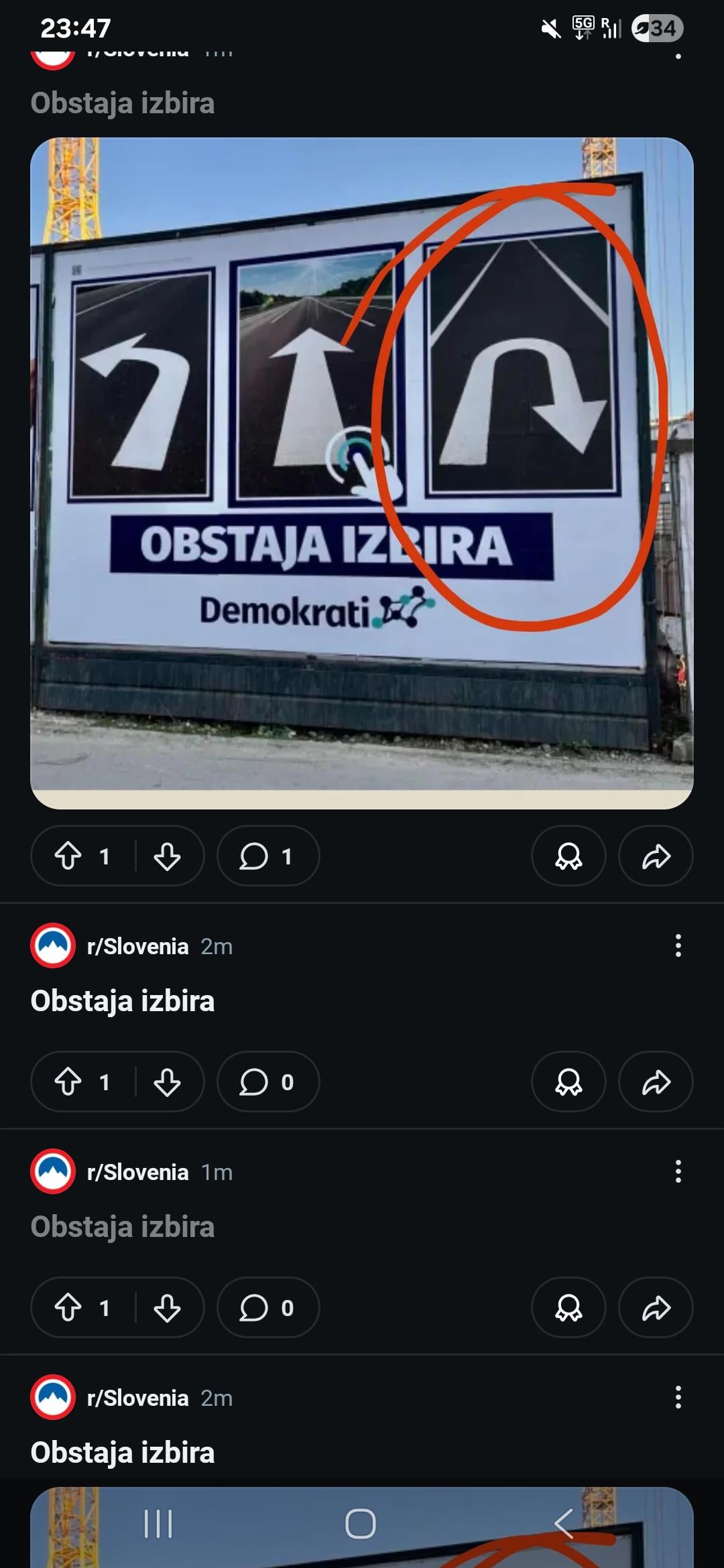Downvote the post directly under the billboard image
Screen dimensions: 724x1568
pos(167,856)
